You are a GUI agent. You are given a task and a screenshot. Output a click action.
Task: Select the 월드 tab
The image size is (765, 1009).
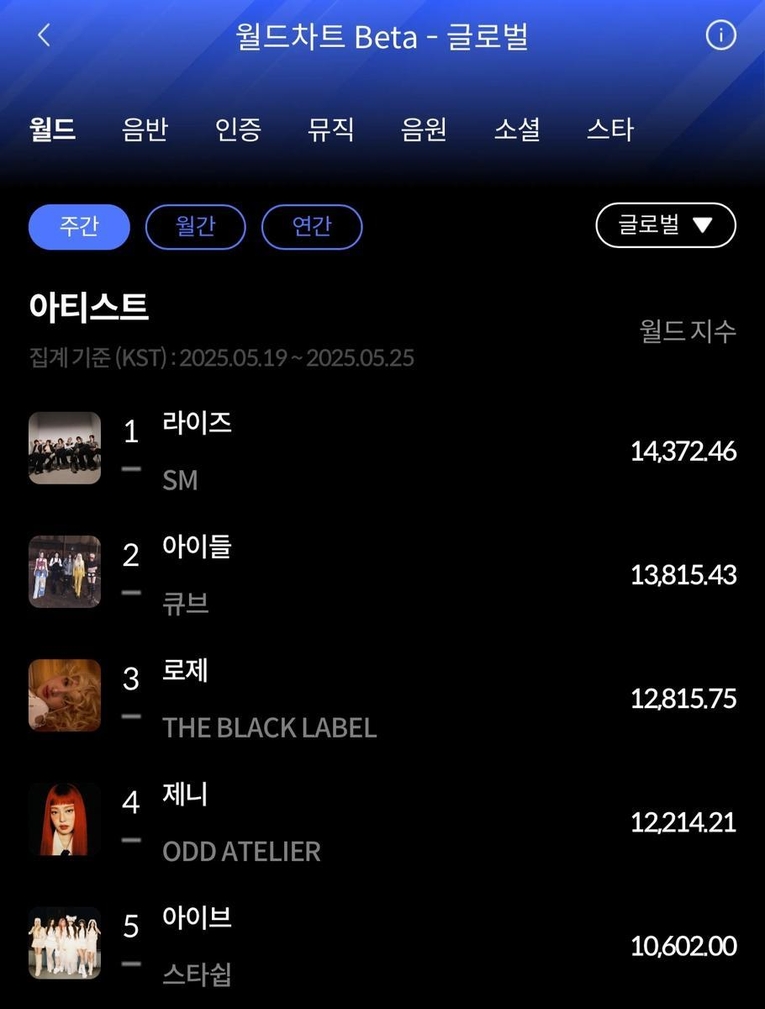[52, 129]
